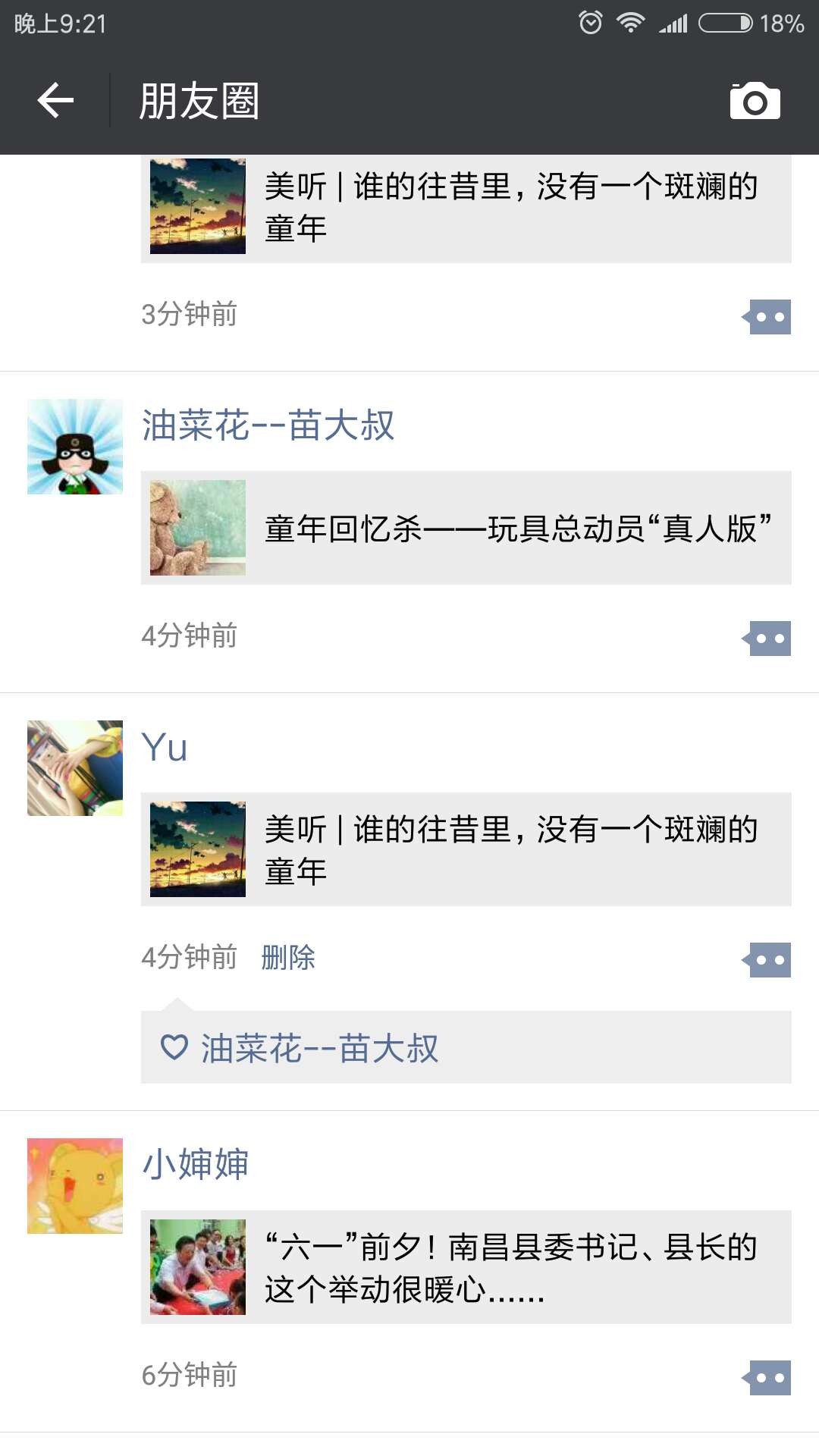Delete Yu's post via 删除
This screenshot has height=1456, width=819.
pos(287,958)
